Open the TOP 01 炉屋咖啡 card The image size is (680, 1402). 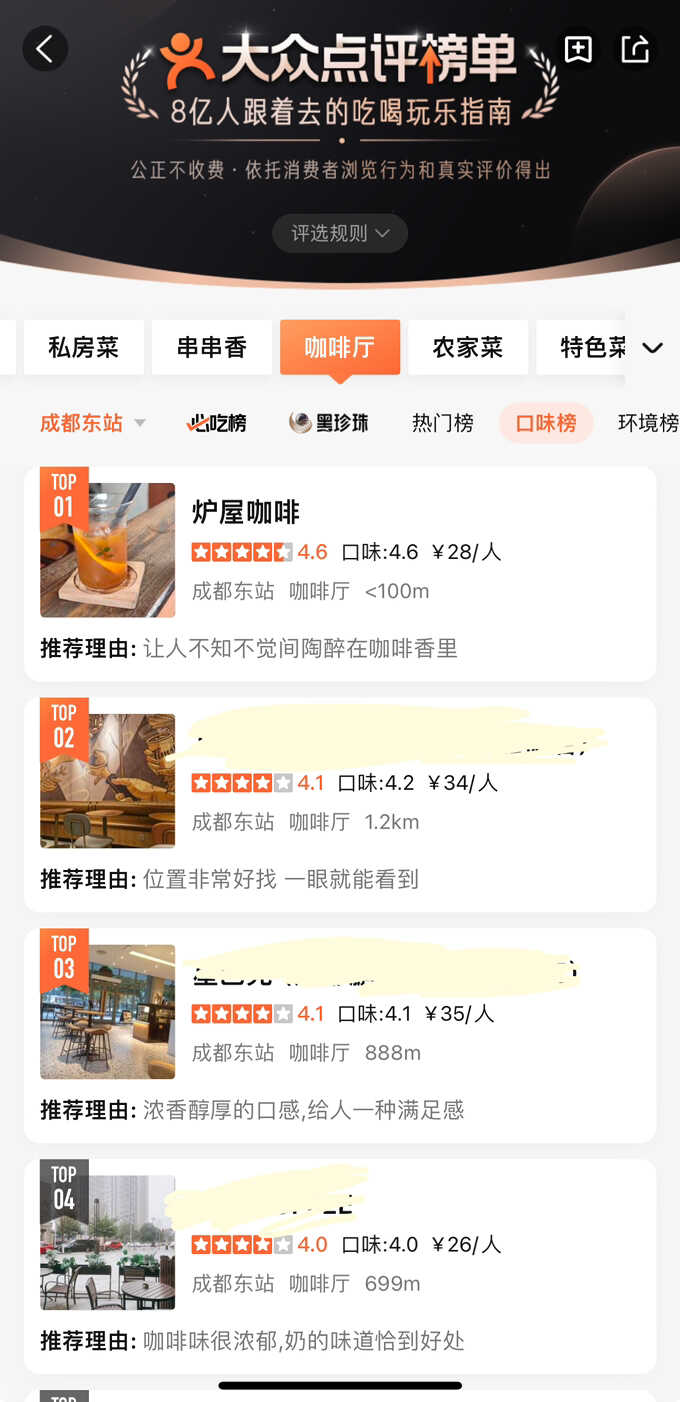(x=340, y=573)
